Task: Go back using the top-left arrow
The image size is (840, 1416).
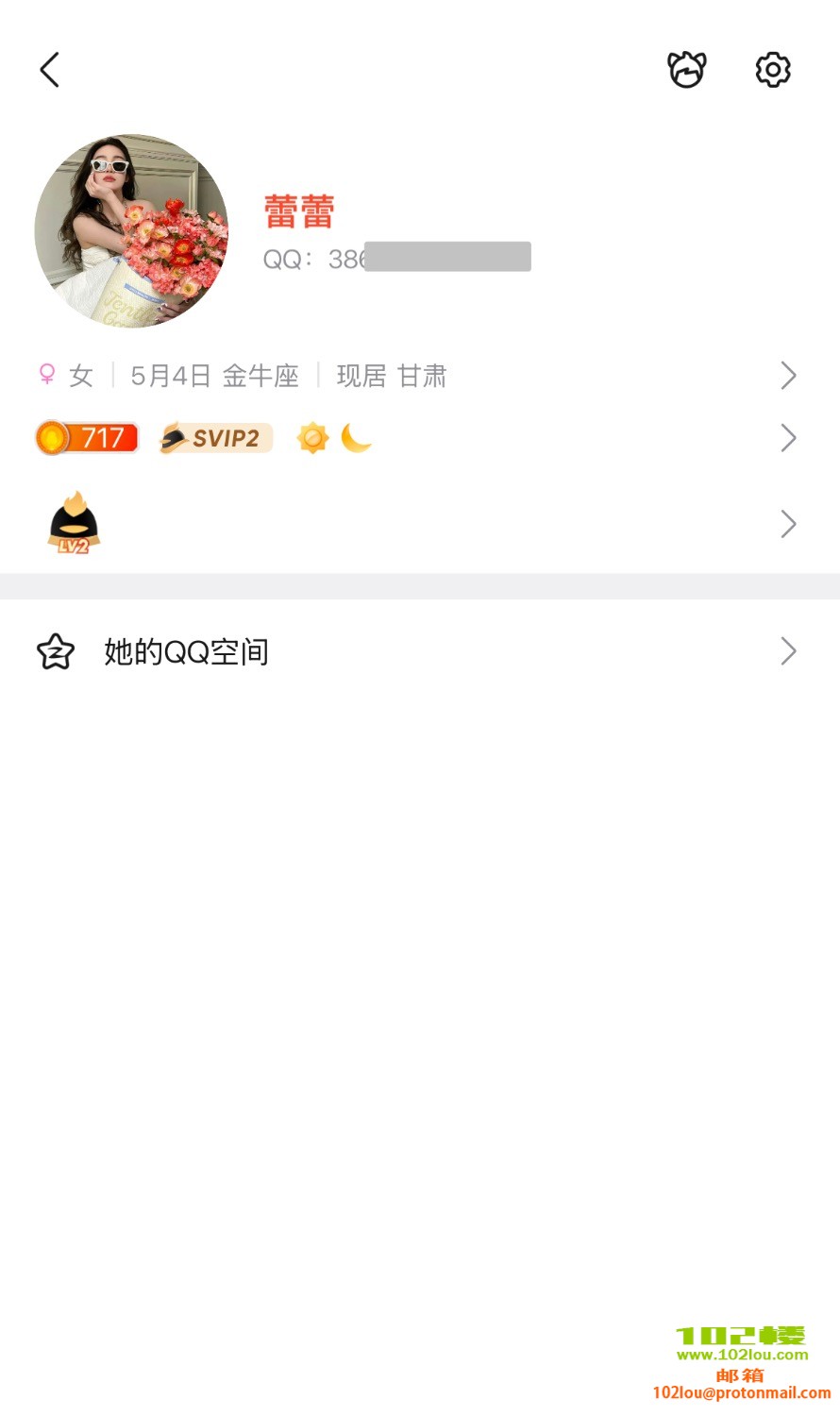Action: coord(50,70)
